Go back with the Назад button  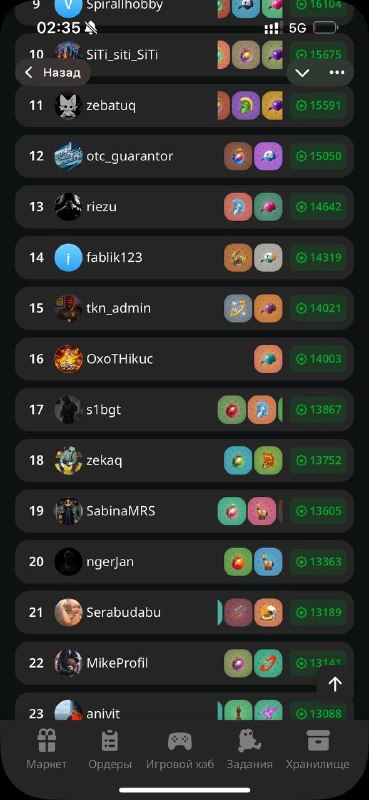[53, 72]
